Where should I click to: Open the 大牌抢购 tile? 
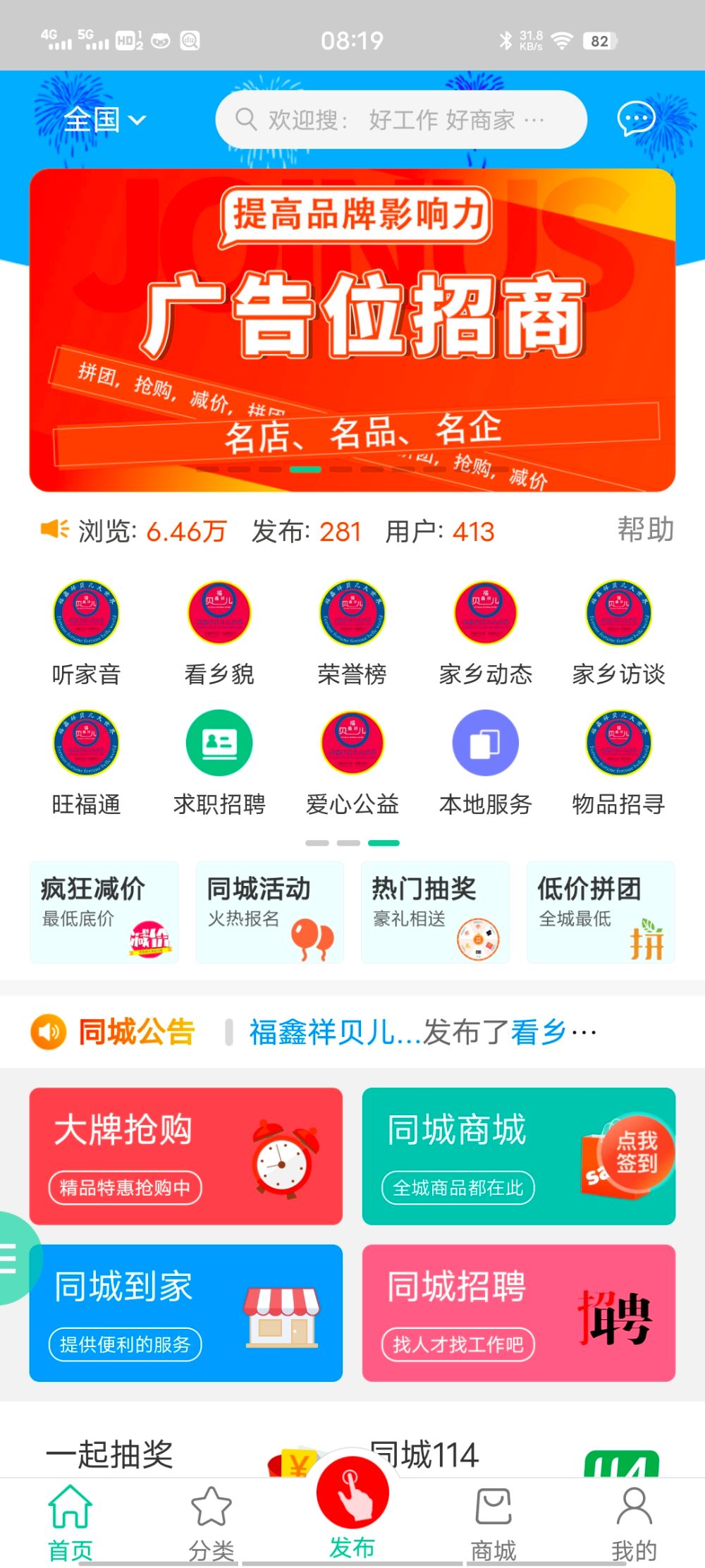(185, 1155)
